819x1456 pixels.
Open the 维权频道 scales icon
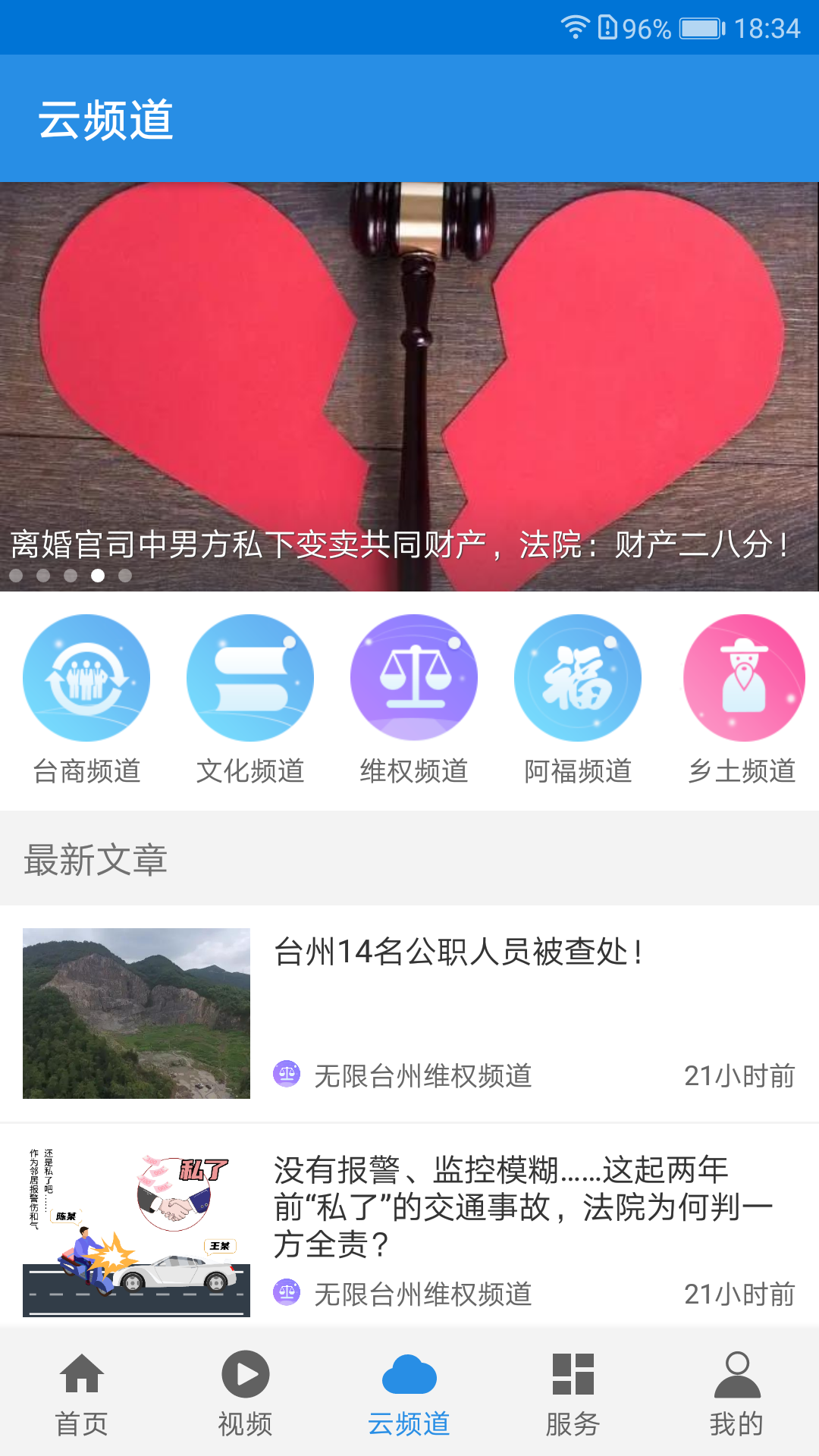point(414,677)
